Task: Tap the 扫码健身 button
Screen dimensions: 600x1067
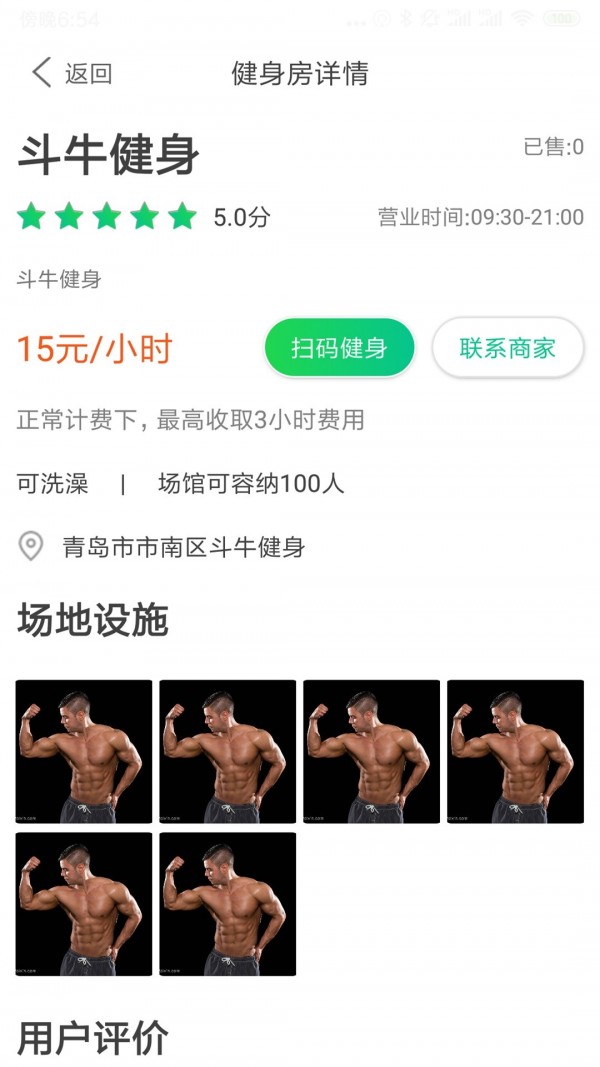Action: [x=339, y=348]
